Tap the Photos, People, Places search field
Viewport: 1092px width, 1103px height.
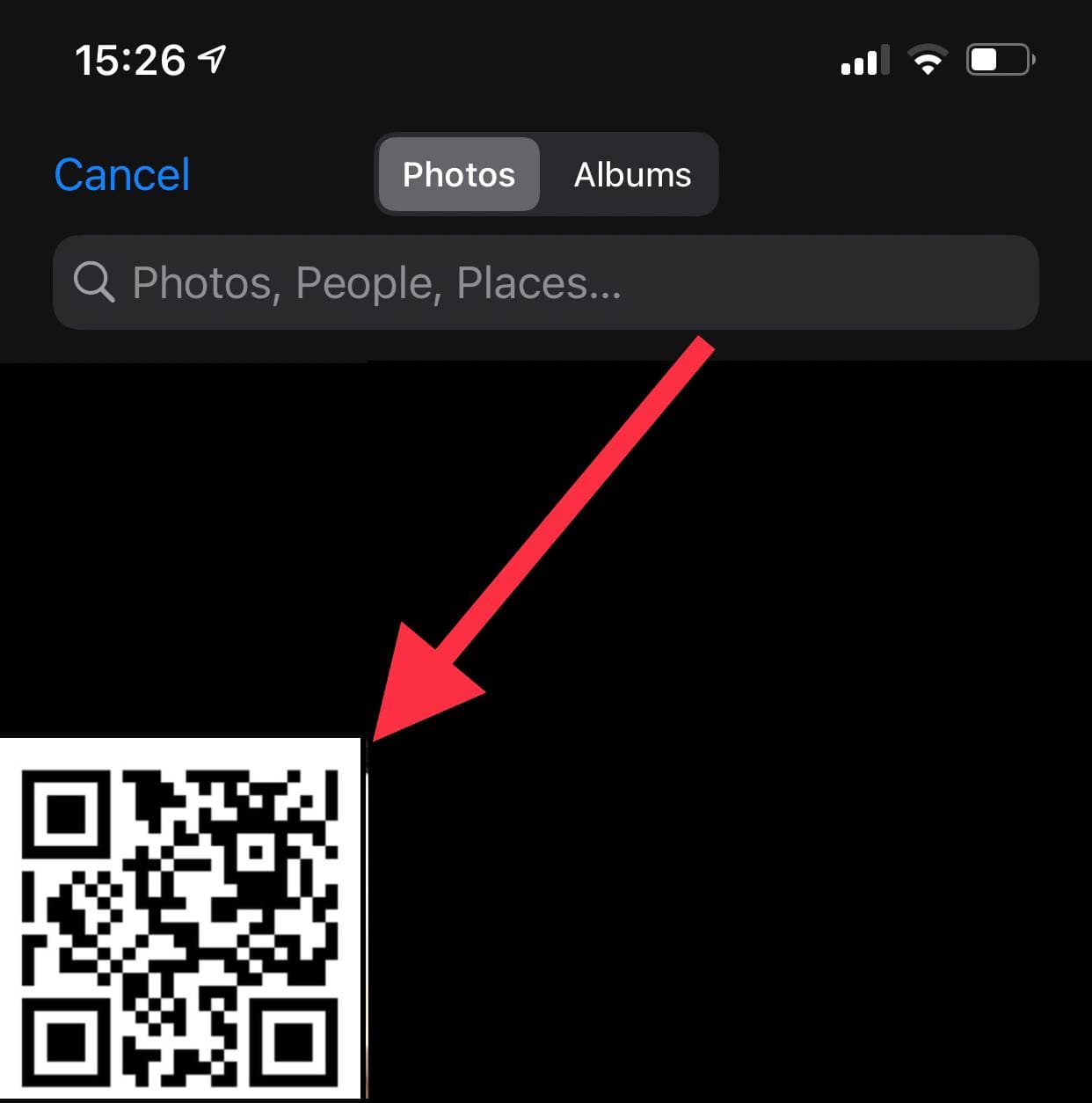pos(545,282)
